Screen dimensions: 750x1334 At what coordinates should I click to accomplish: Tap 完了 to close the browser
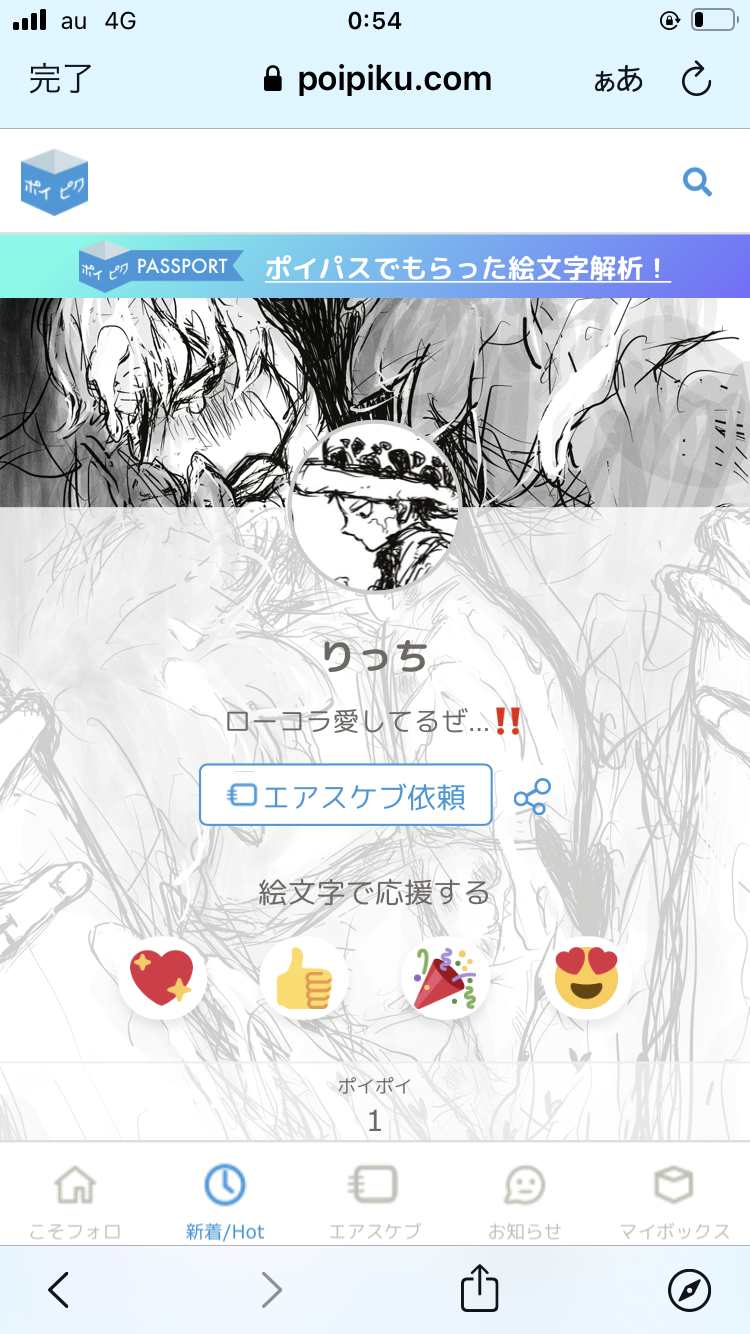60,79
